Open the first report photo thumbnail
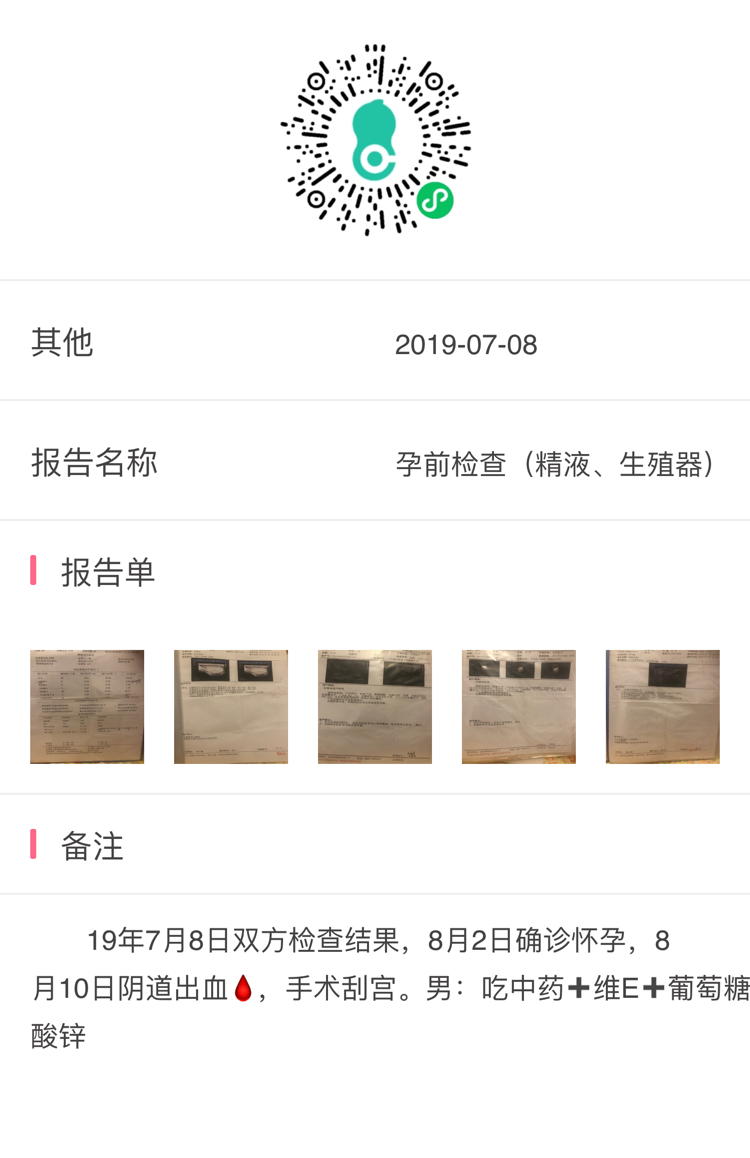Viewport: 750px width, 1158px height. pos(86,706)
